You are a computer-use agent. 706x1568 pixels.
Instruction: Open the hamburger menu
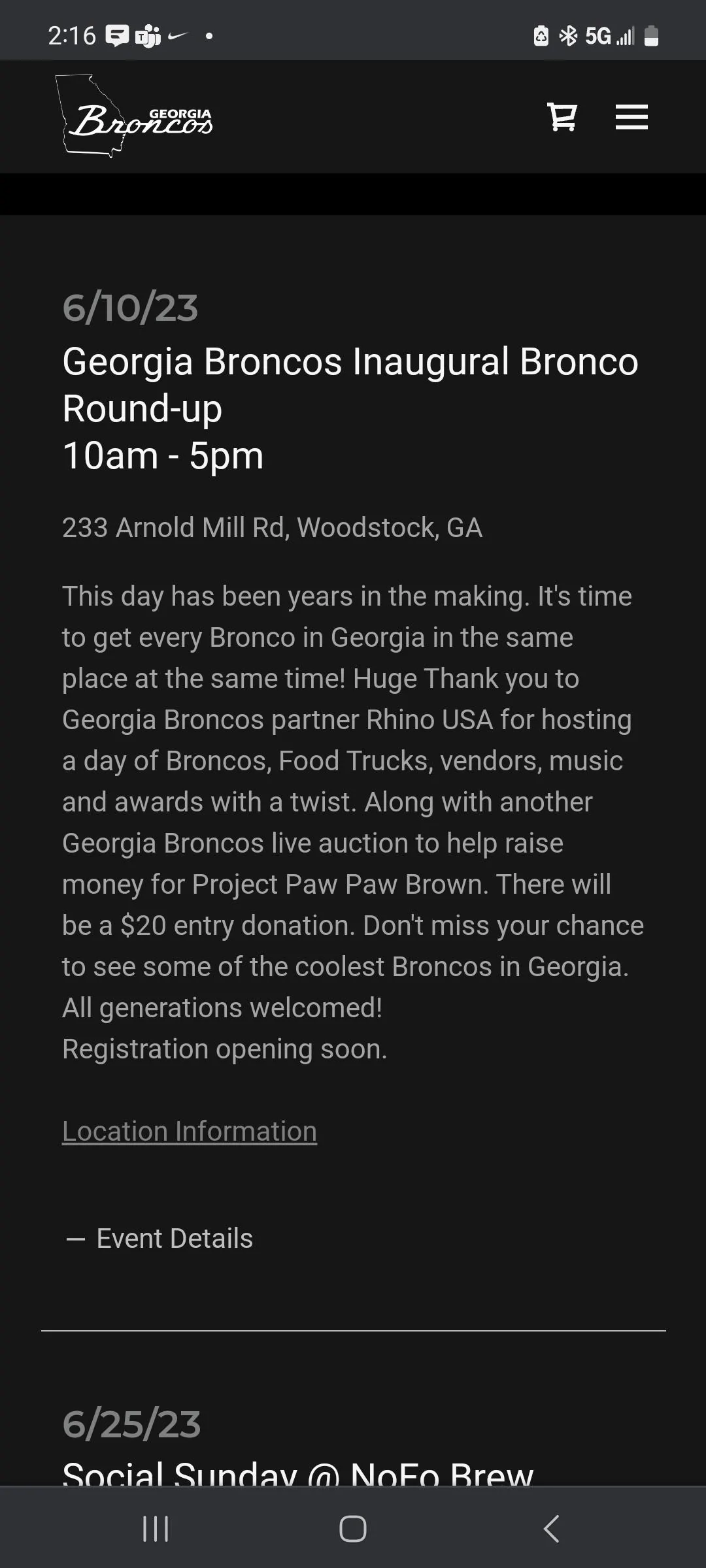pos(631,117)
